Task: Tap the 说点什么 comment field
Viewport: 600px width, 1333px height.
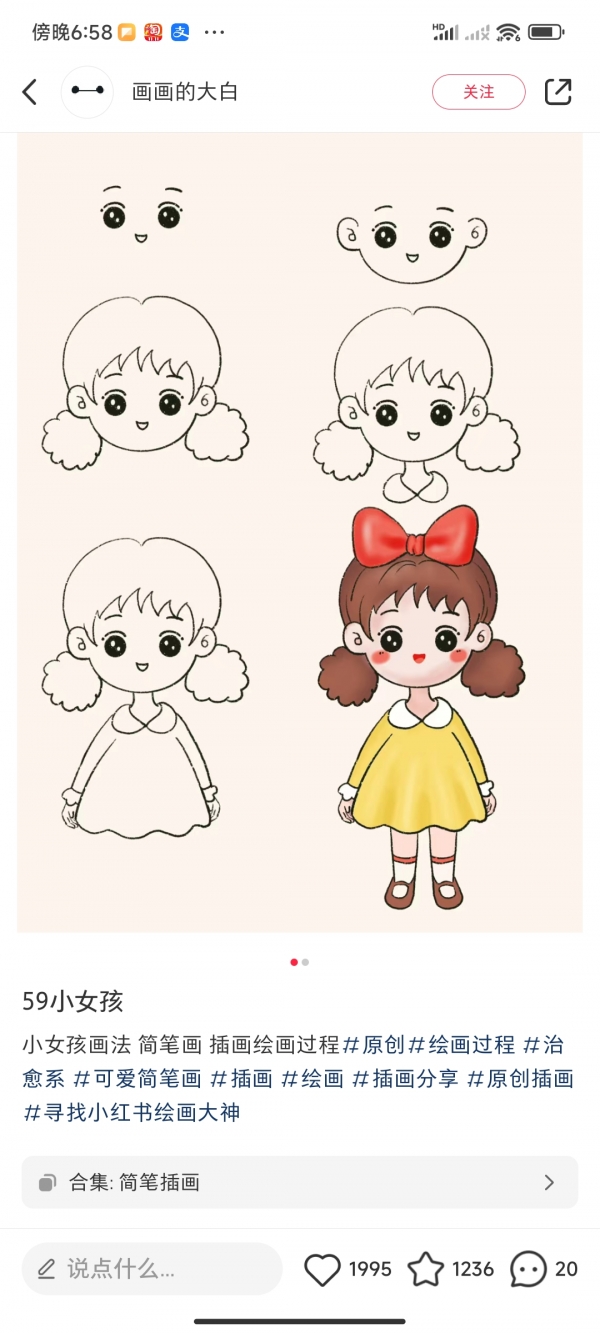Action: (x=152, y=1269)
